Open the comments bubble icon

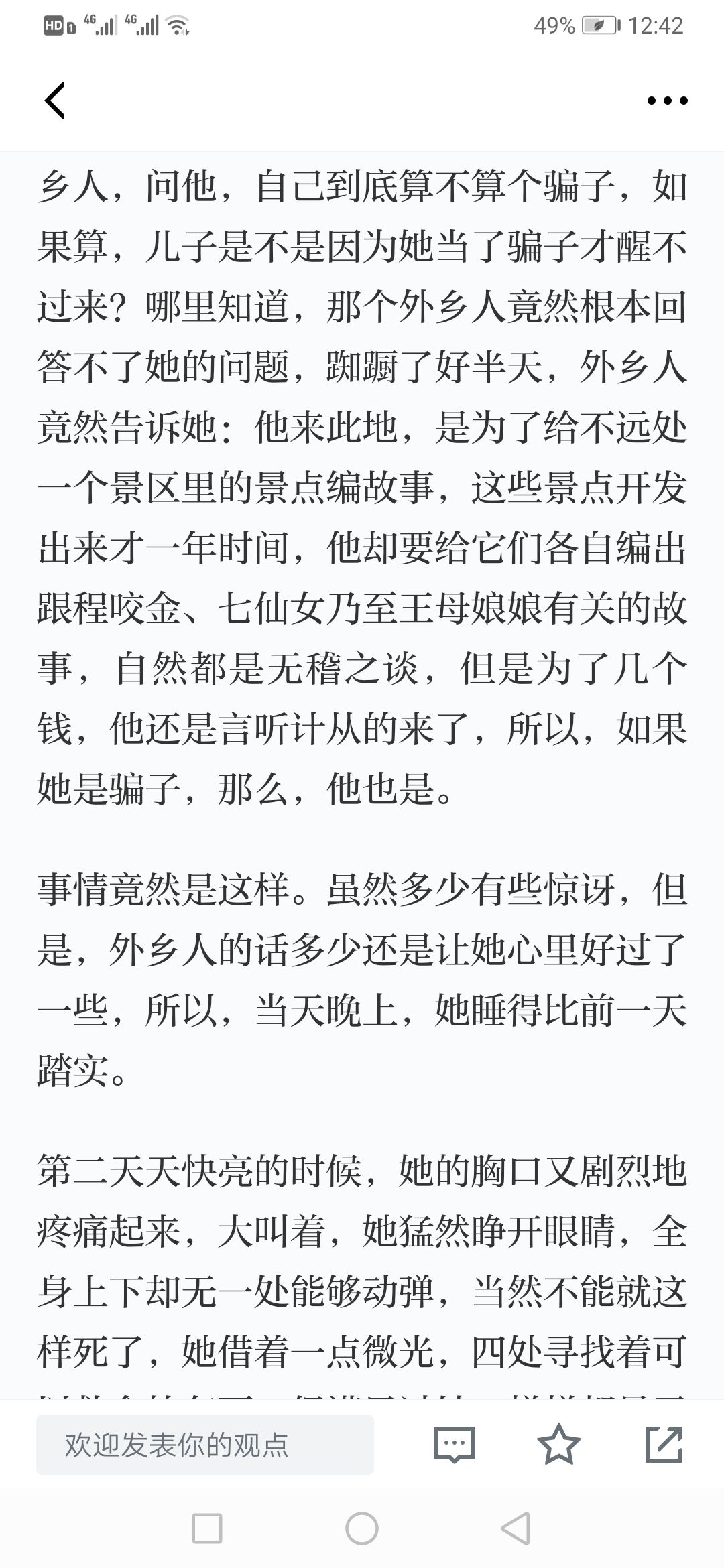coord(454,1445)
